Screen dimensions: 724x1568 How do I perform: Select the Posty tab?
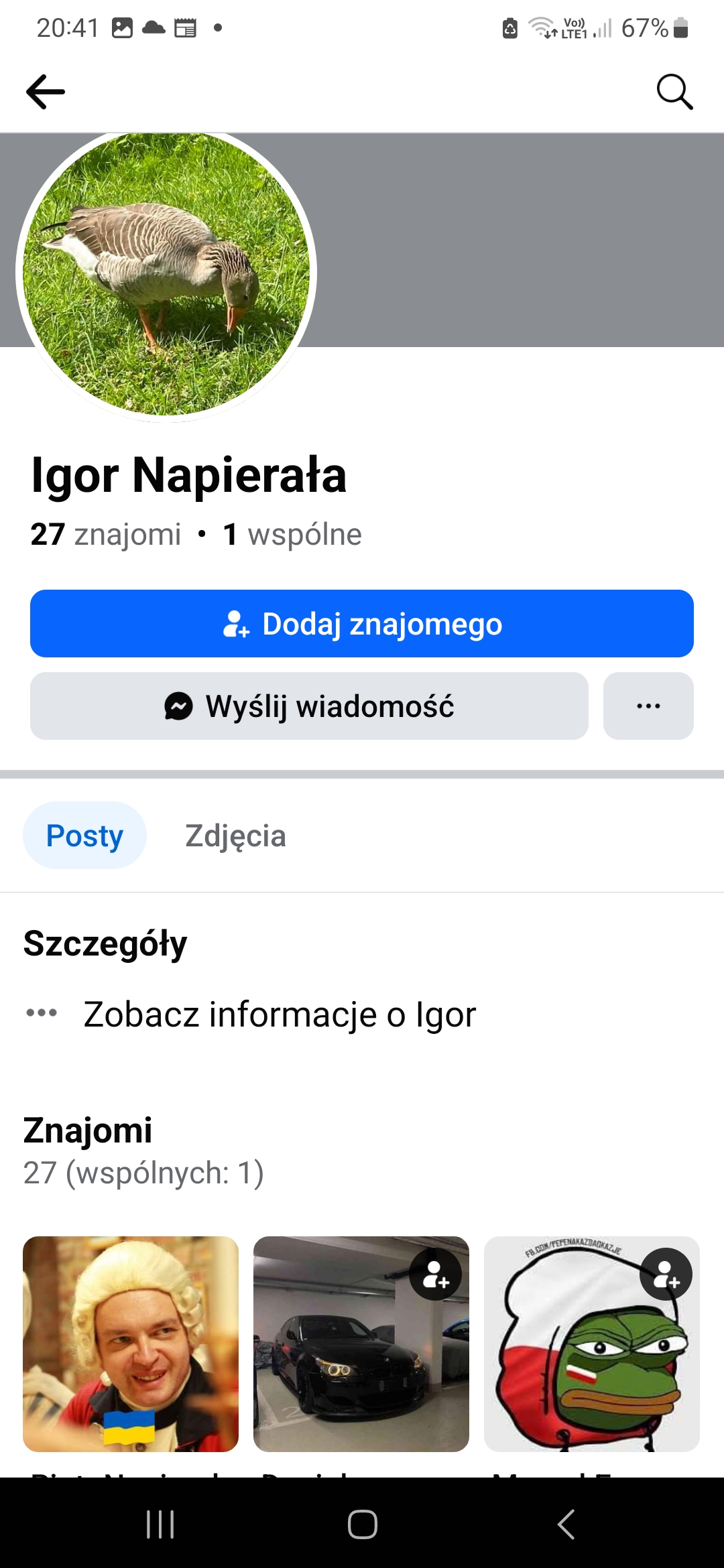pyautogui.click(x=84, y=836)
